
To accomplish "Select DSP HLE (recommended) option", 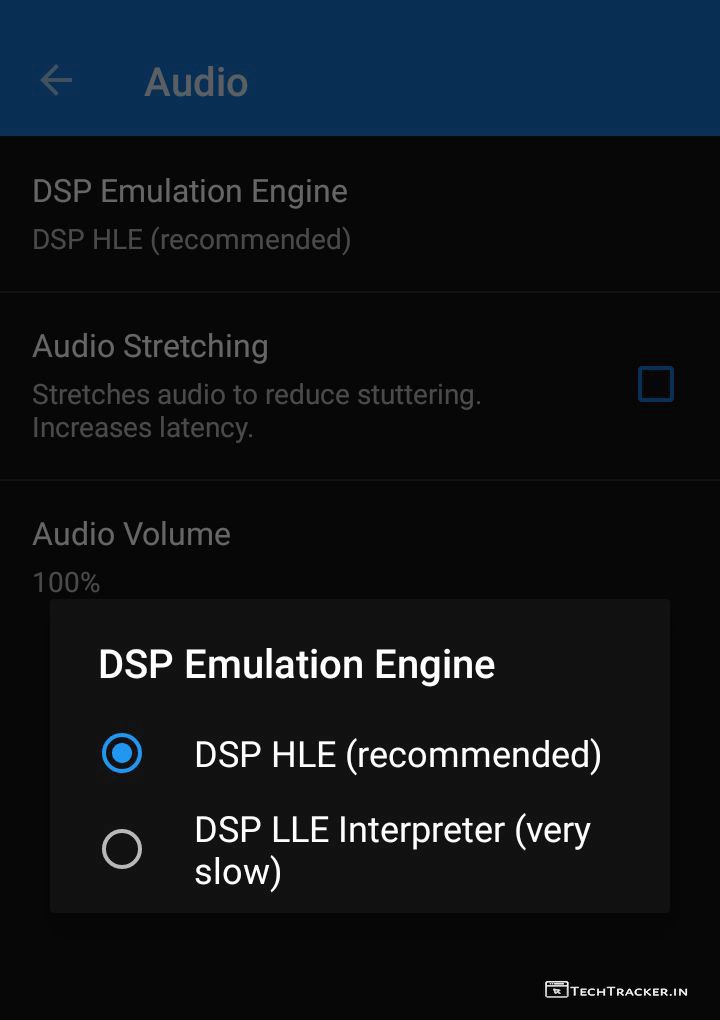I will [122, 754].
